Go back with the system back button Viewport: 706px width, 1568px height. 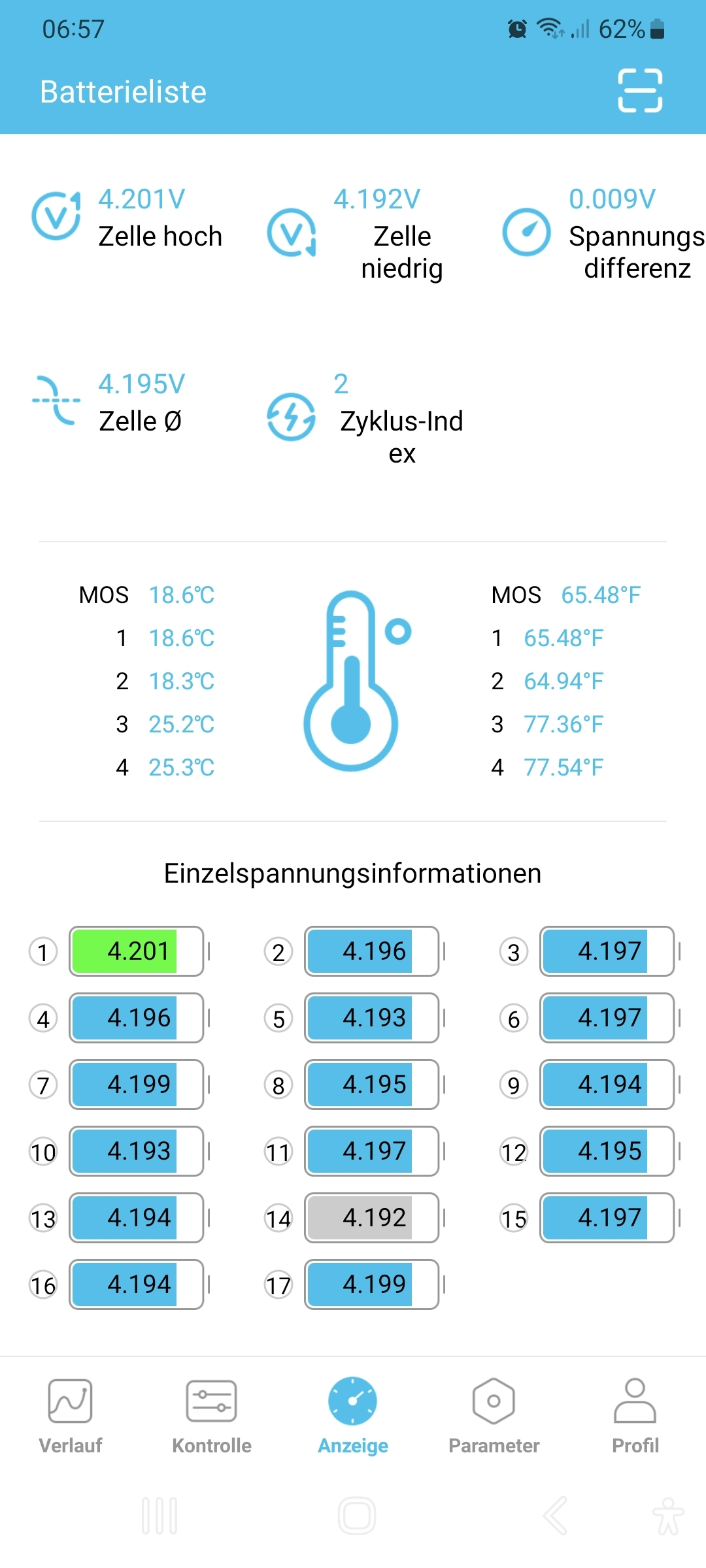[x=555, y=1515]
